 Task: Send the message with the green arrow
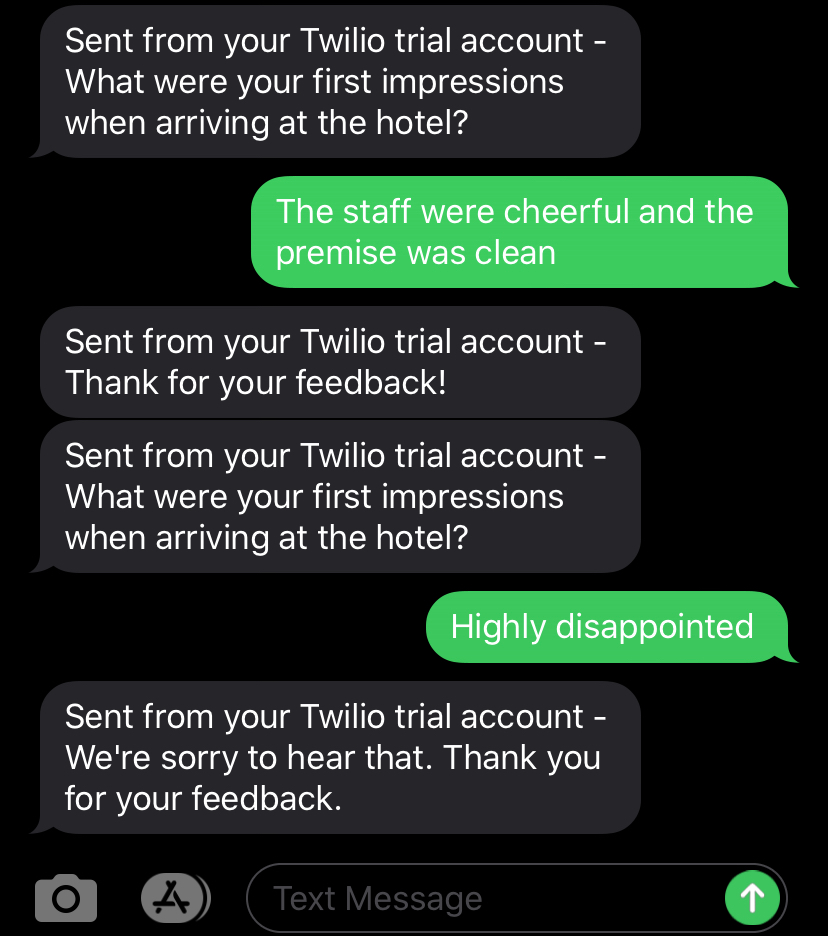(751, 897)
